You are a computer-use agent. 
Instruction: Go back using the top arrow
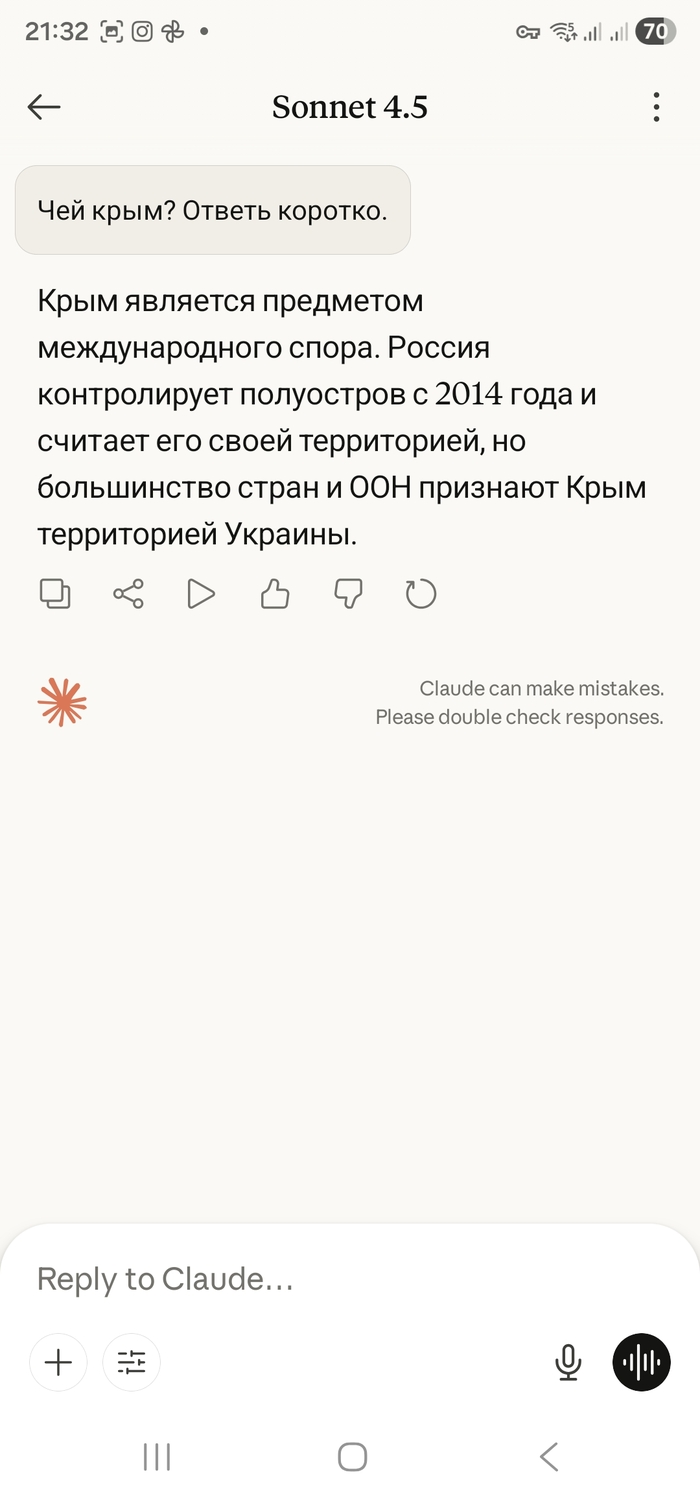point(44,107)
